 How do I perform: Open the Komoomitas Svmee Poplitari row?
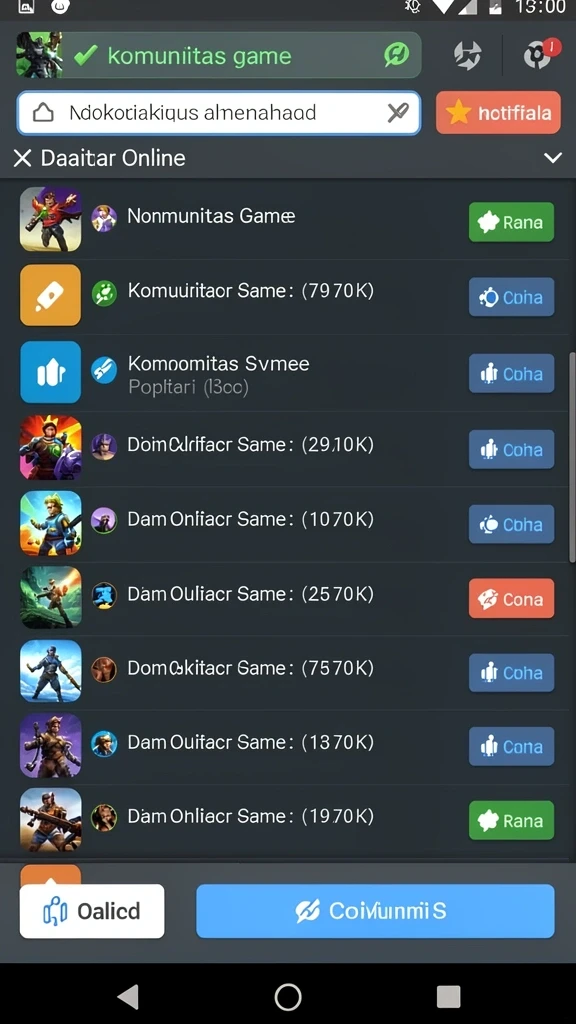[288, 374]
